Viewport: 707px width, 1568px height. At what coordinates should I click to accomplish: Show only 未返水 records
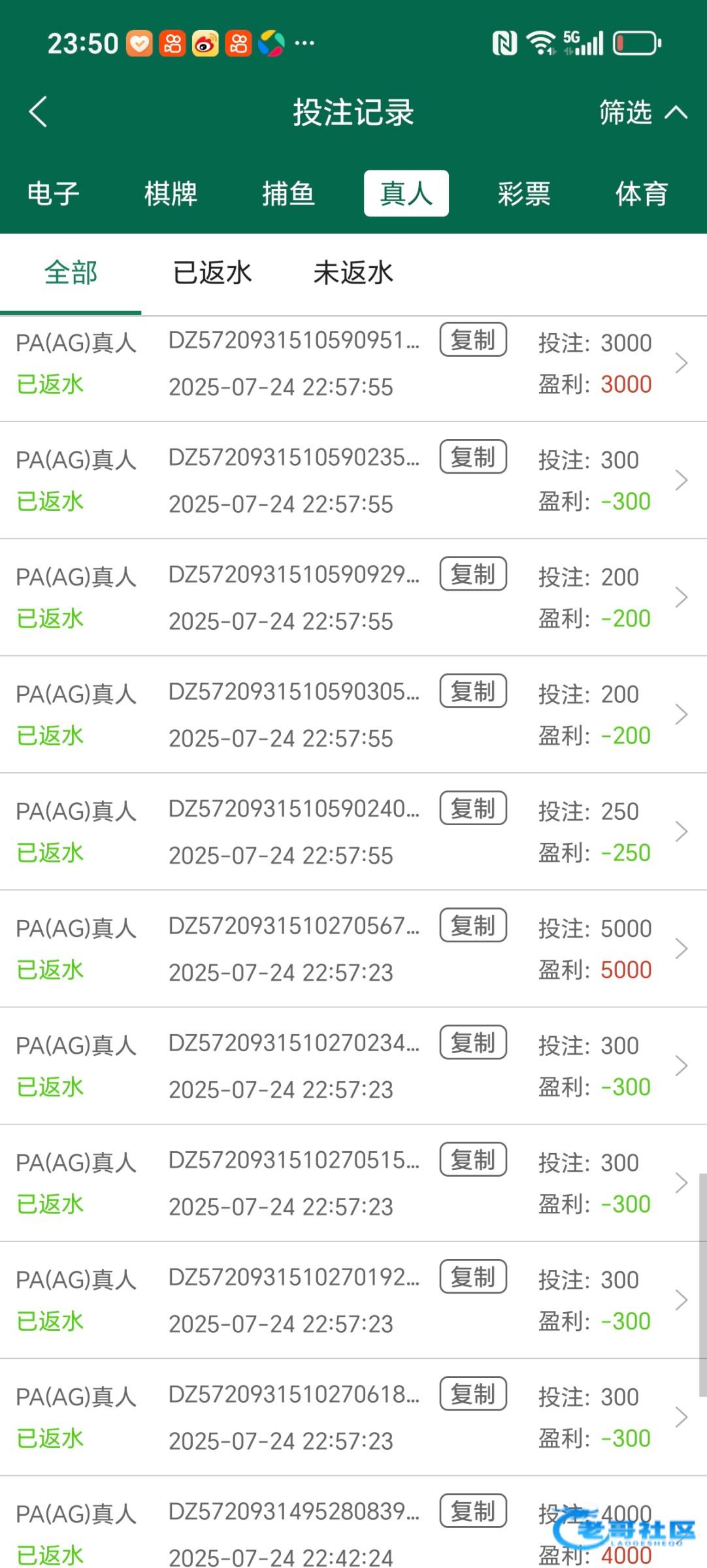354,272
